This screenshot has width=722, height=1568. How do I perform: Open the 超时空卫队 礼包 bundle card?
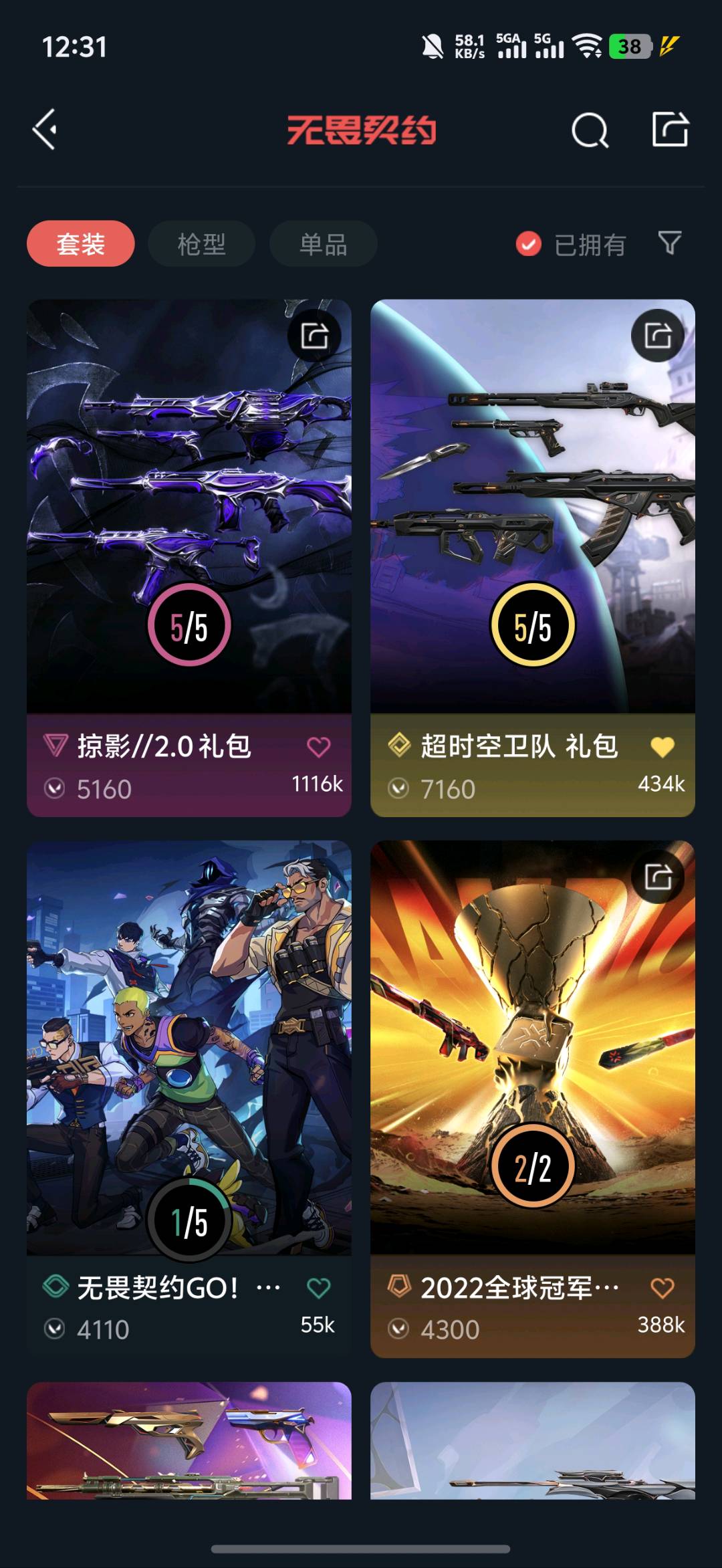tap(532, 508)
